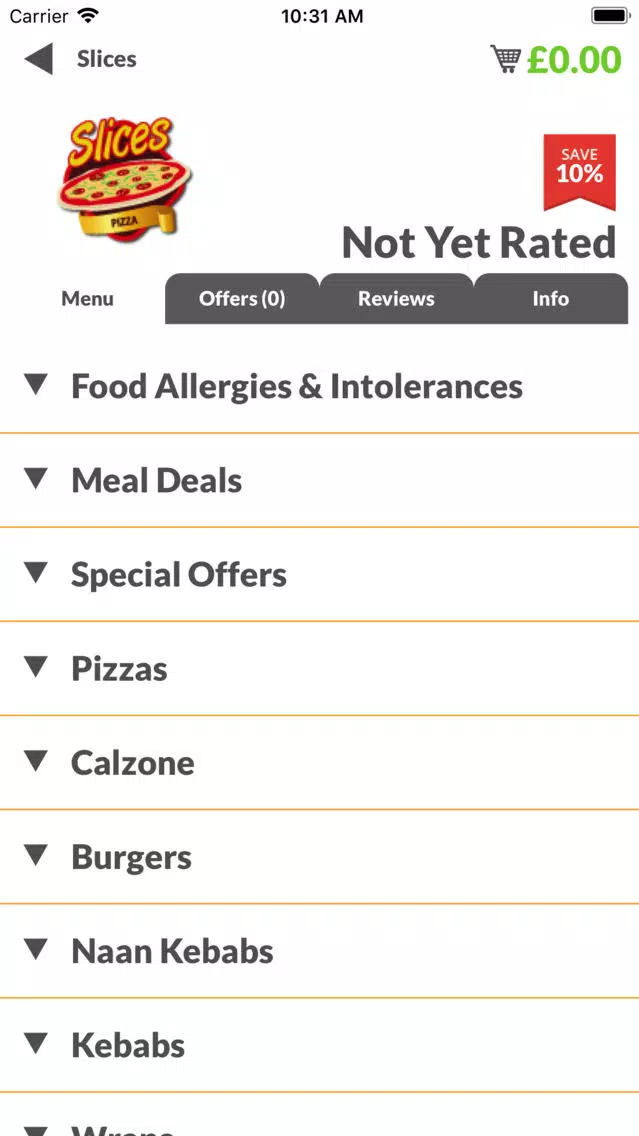
Task: Expand the Special Offers category
Action: point(320,575)
